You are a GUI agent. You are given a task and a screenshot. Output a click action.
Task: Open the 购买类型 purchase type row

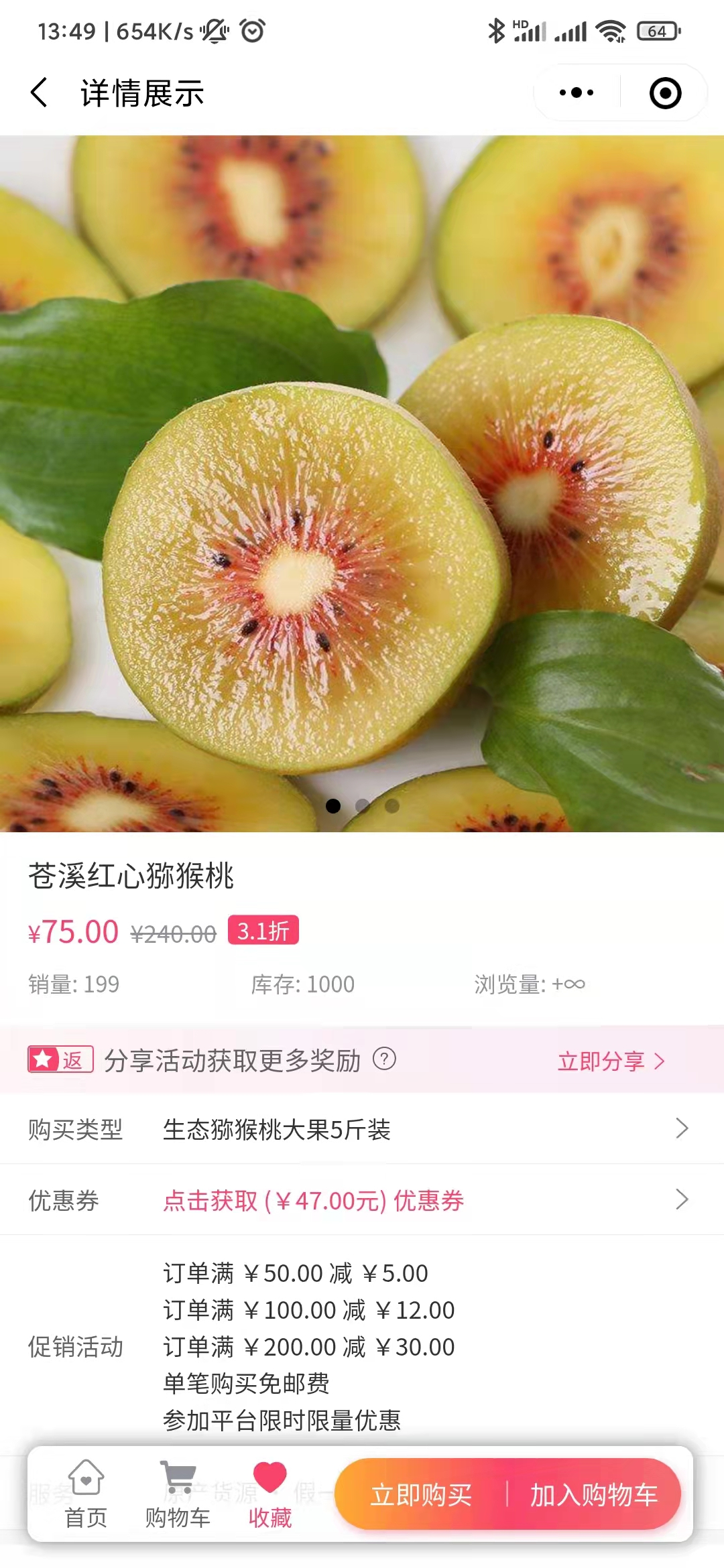[x=362, y=1128]
